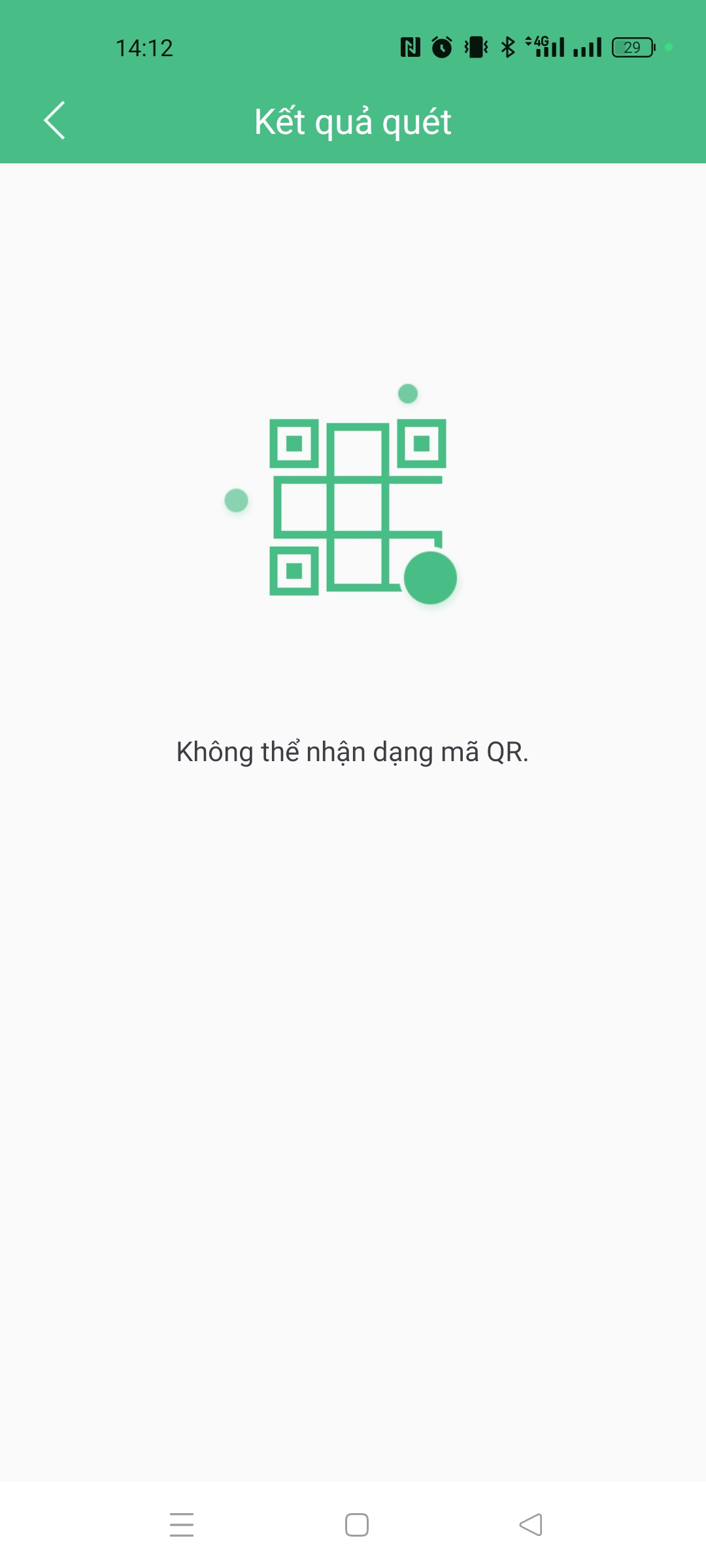Go back from the Kết quả quét screen
The width and height of the screenshot is (706, 1568).
pyautogui.click(x=55, y=121)
